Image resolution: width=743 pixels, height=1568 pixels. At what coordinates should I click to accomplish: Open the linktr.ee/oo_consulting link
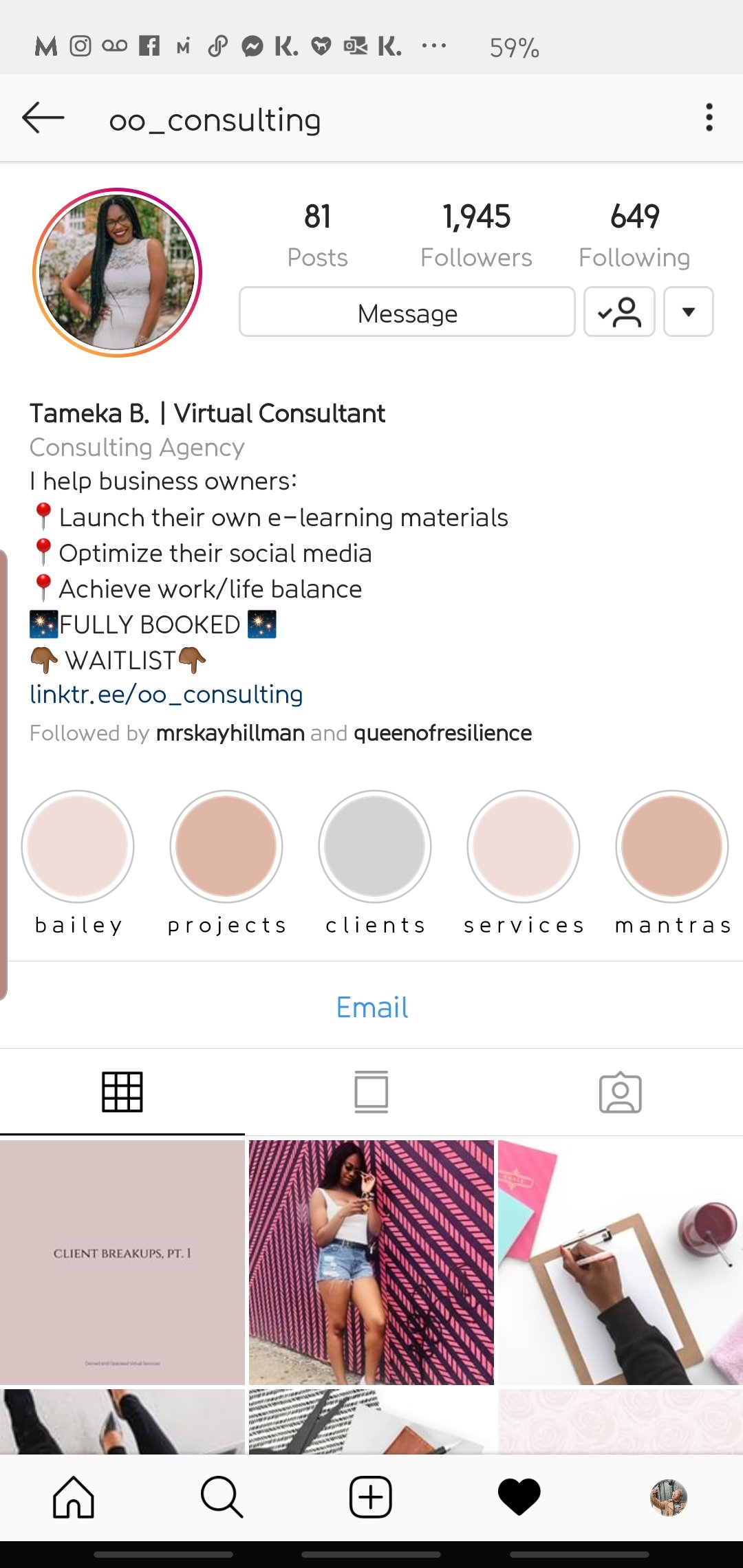click(x=166, y=695)
